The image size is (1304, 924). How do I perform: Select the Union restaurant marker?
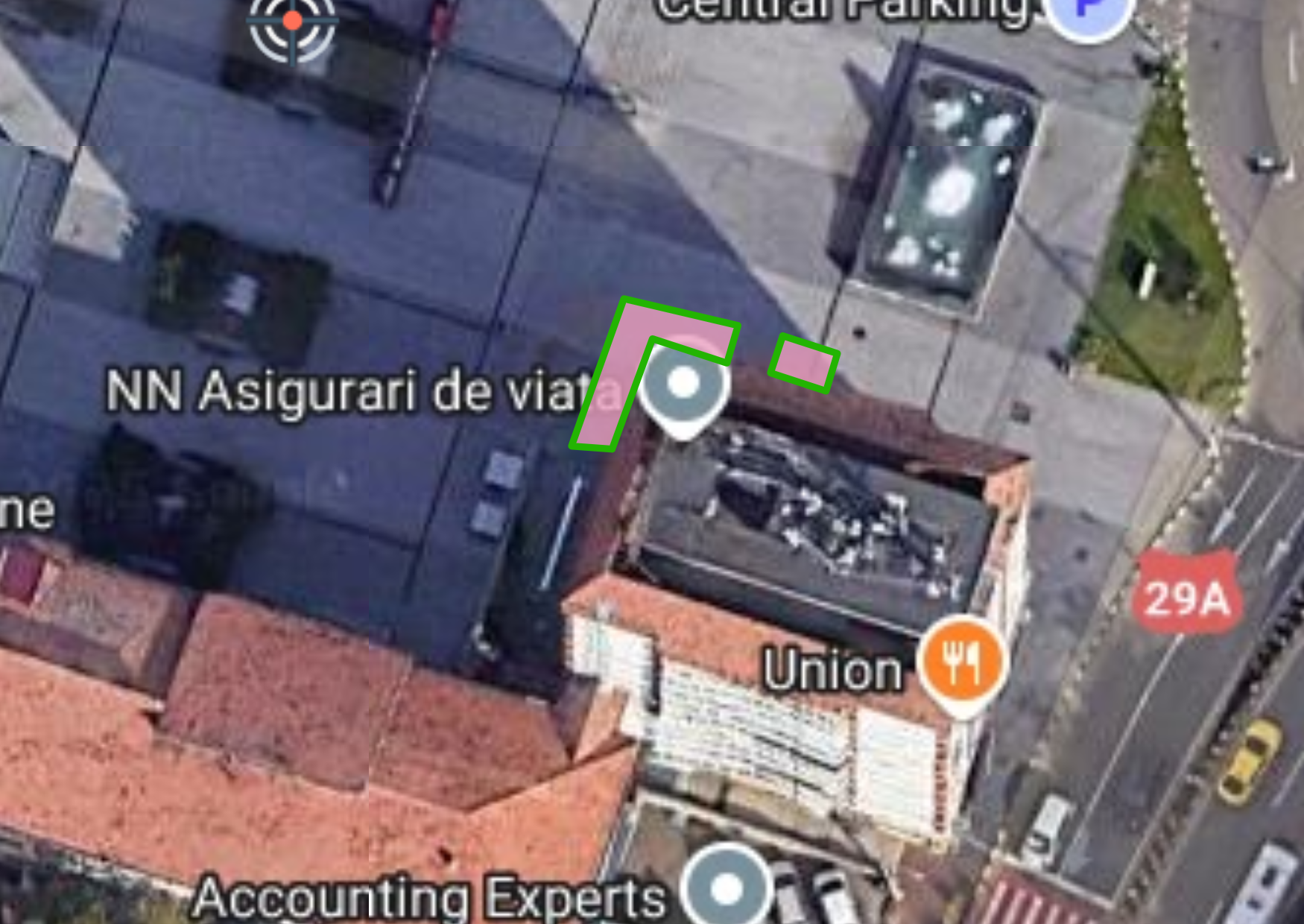tap(963, 661)
